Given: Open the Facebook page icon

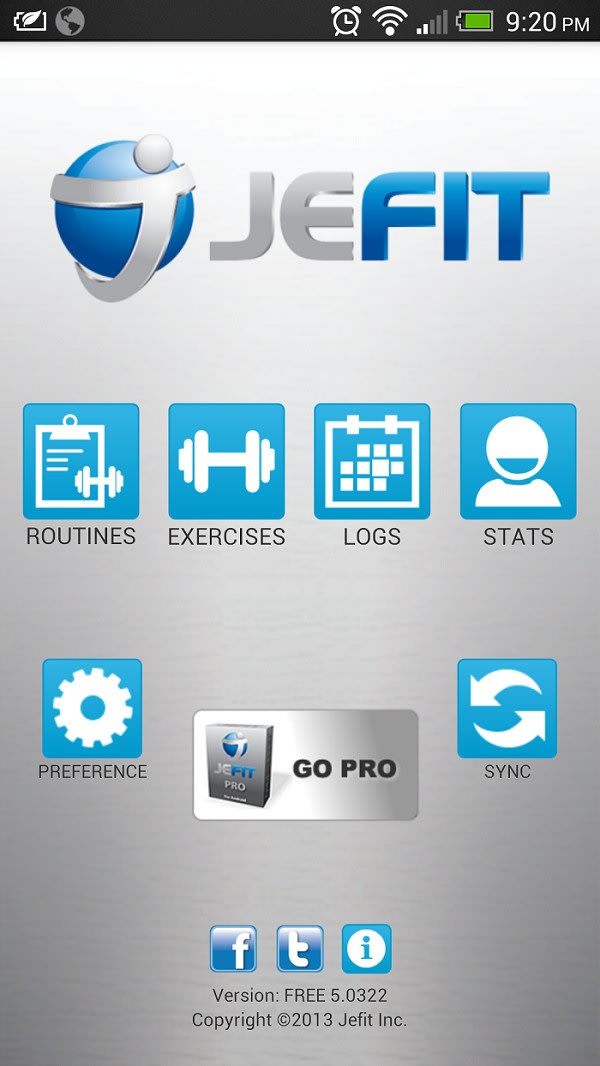Looking at the screenshot, I should tap(234, 949).
